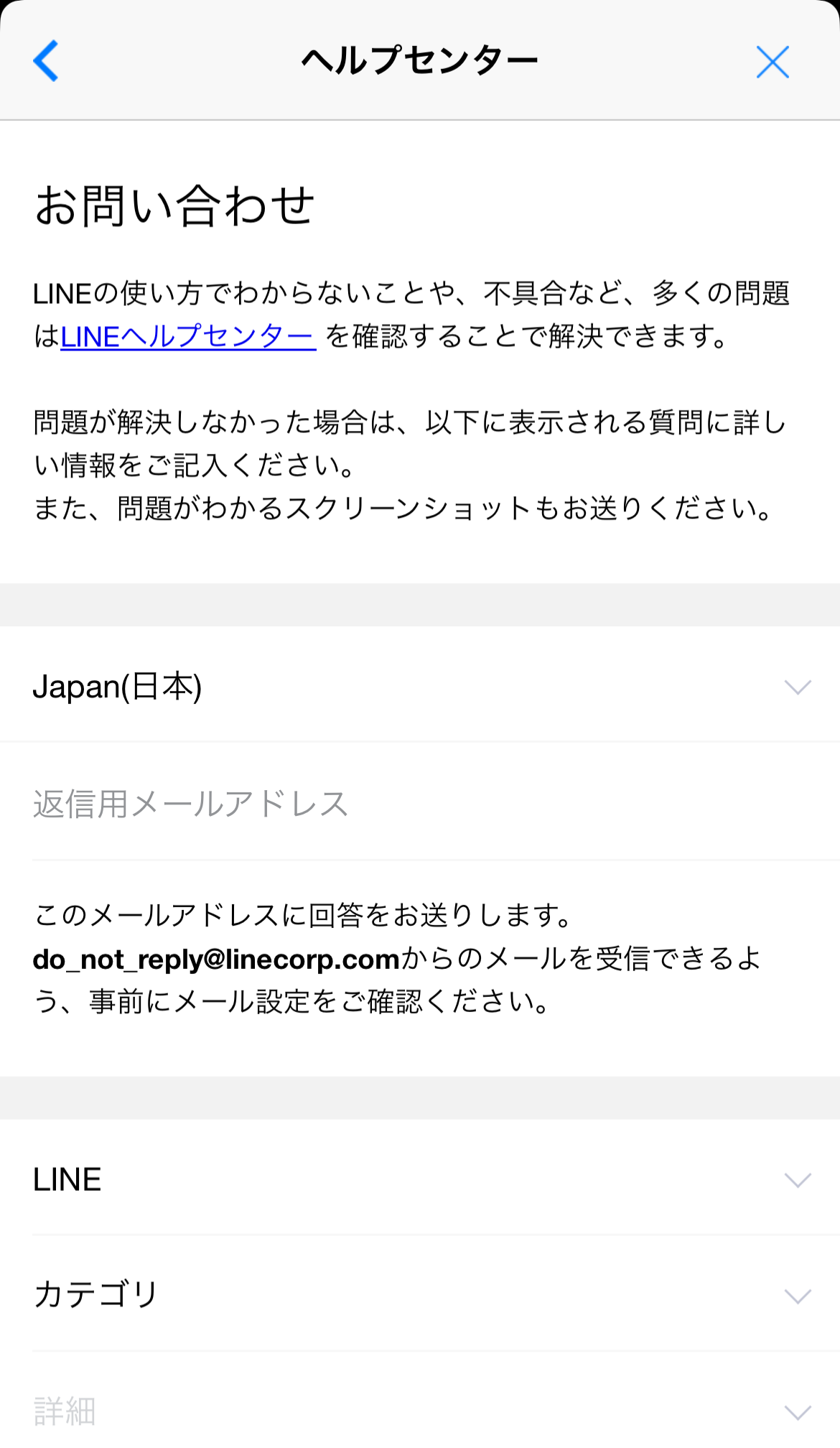
Task: Focus the 返信用メールアドレス email field
Action: coord(420,804)
